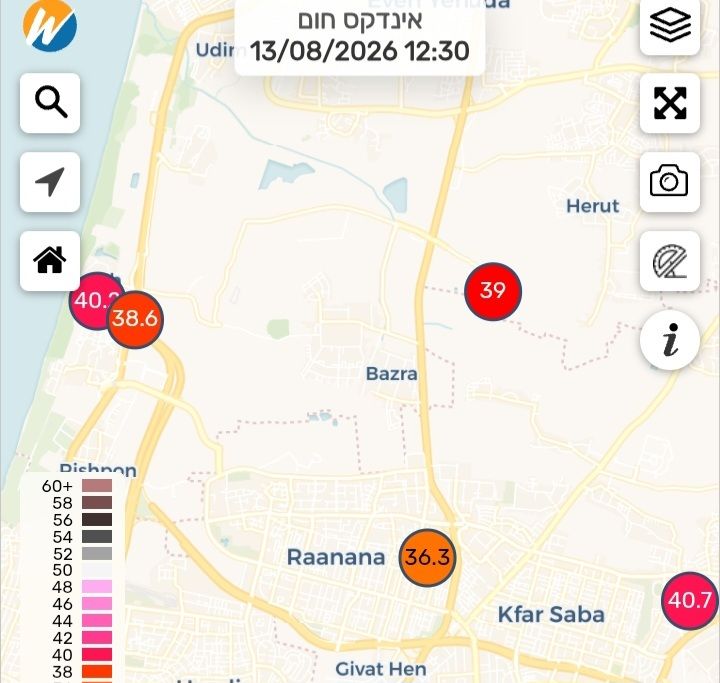Tap the home button
The width and height of the screenshot is (720, 683).
[50, 260]
